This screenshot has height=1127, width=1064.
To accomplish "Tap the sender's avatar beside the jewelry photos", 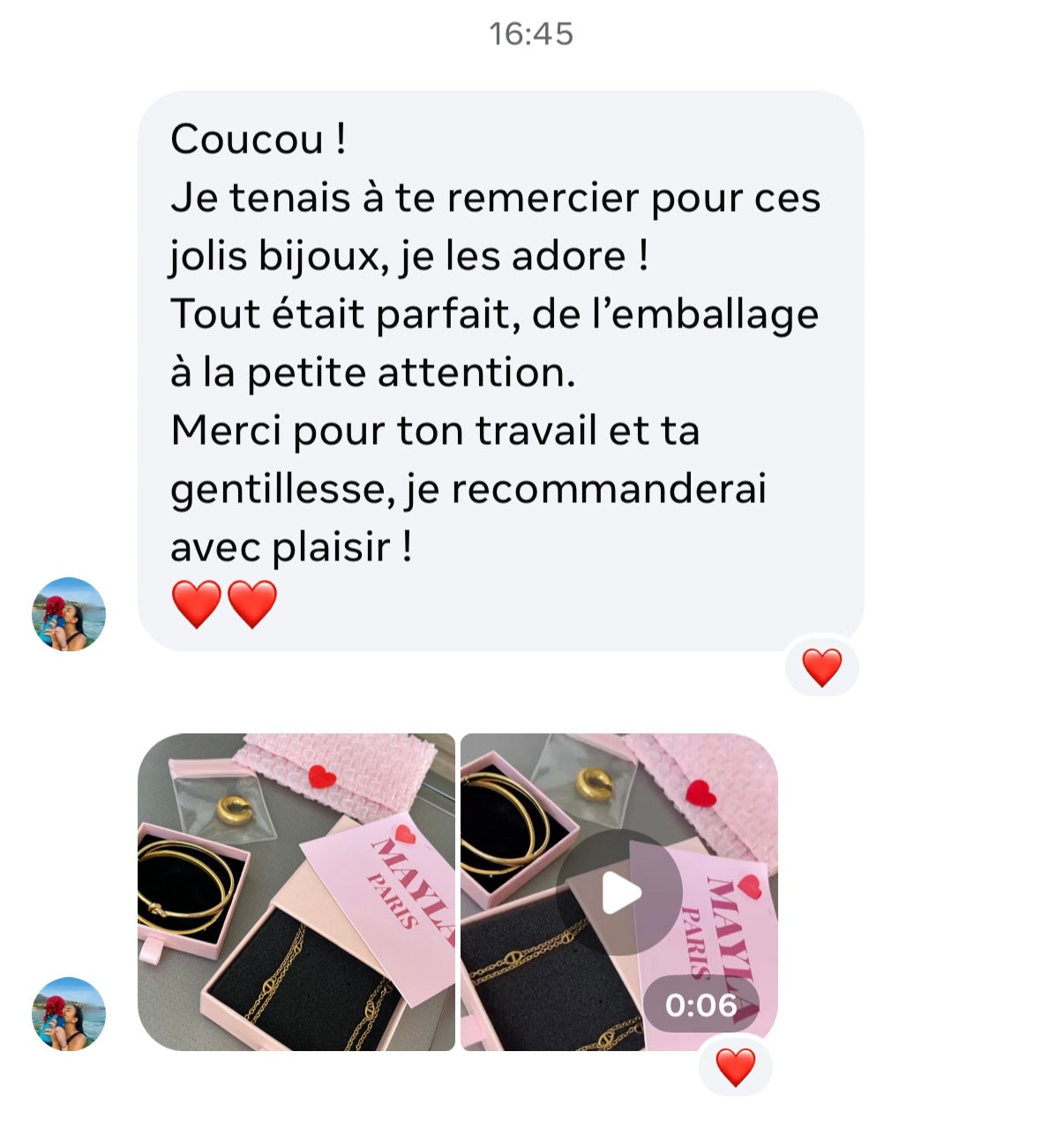I will 69,1014.
